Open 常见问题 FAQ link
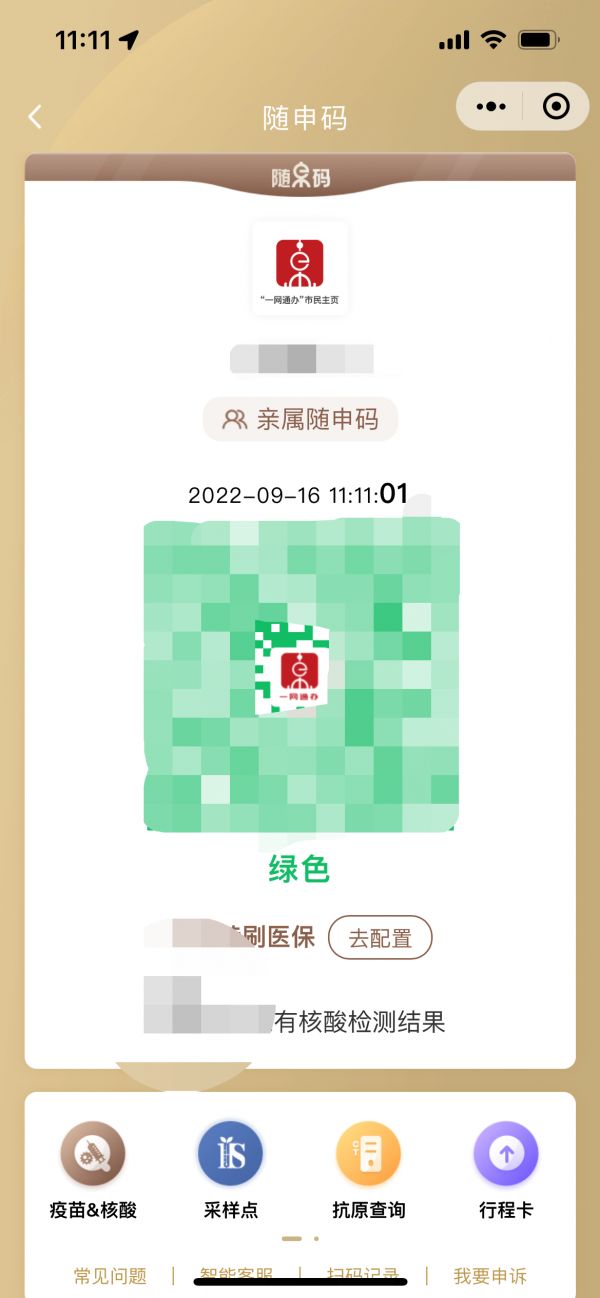 (110, 1276)
